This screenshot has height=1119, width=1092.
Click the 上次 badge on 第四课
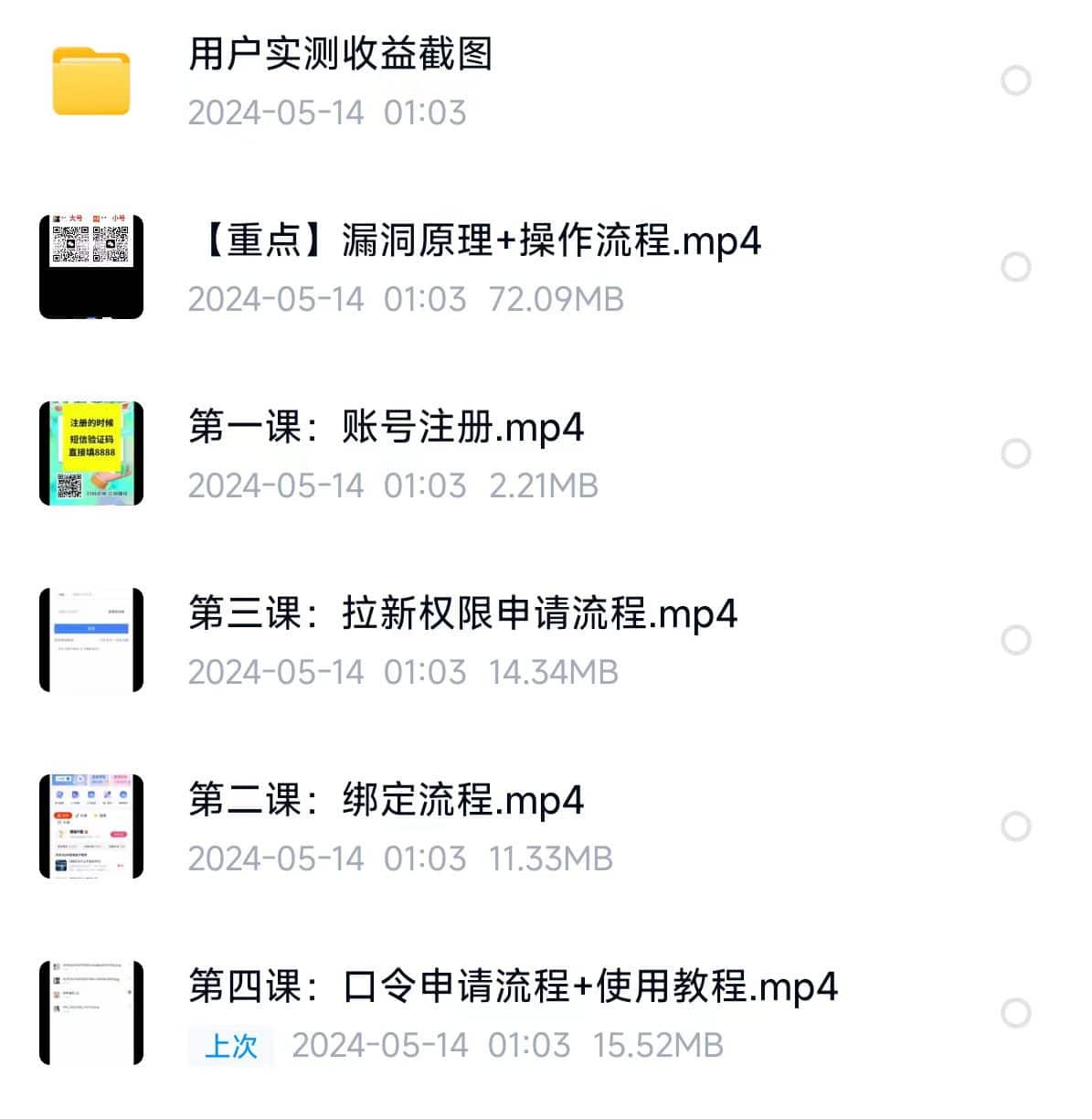(x=231, y=1047)
